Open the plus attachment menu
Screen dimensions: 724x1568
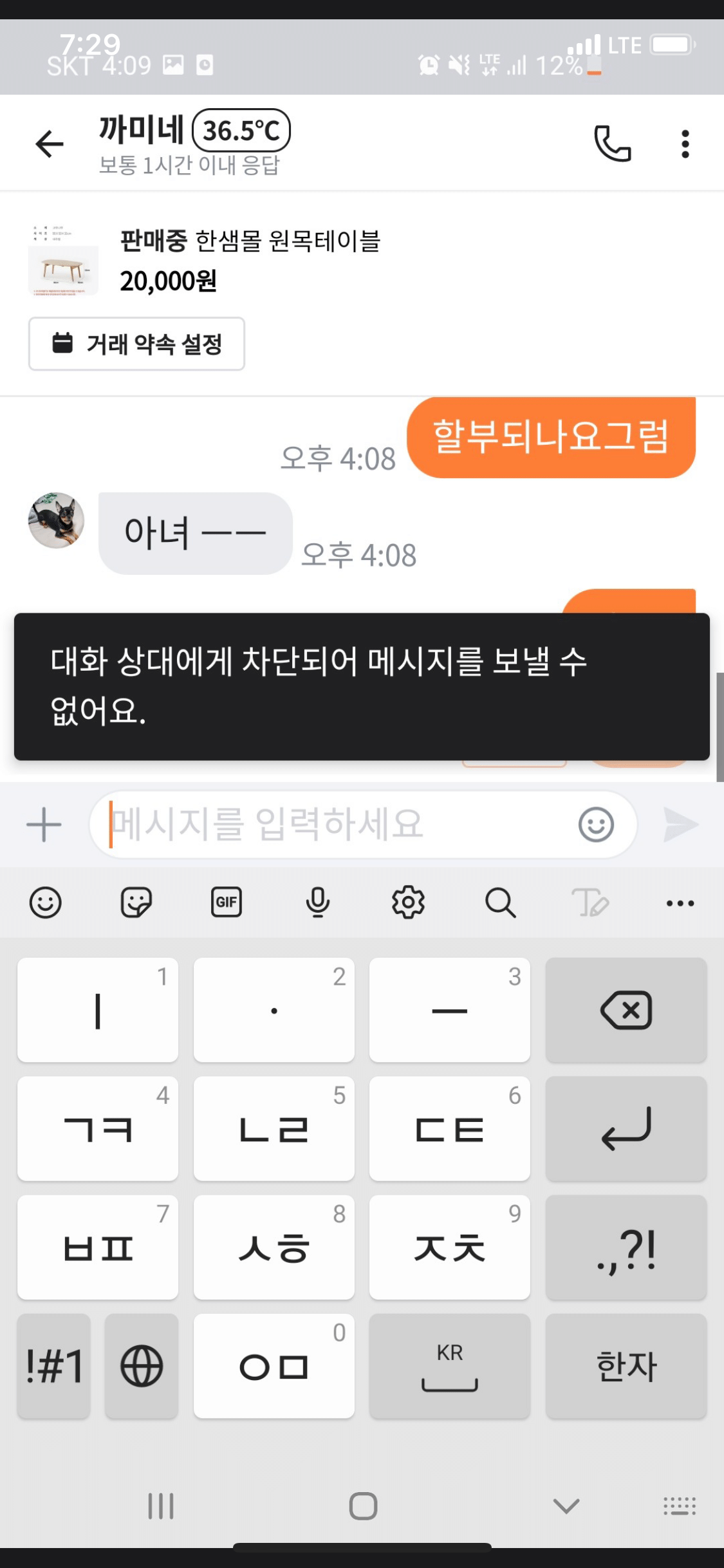point(44,825)
